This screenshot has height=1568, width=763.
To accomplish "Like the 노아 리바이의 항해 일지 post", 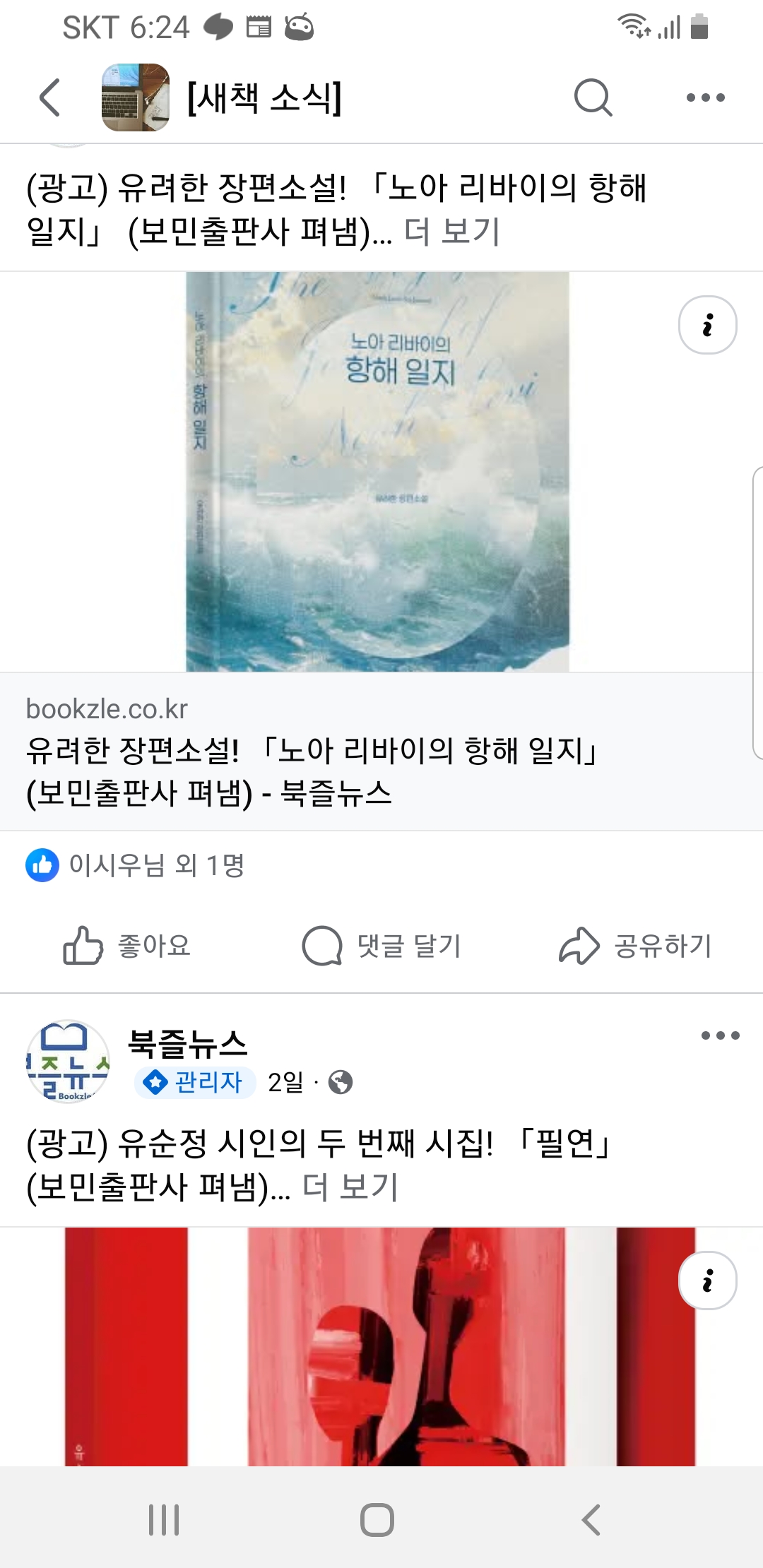I will (x=127, y=946).
